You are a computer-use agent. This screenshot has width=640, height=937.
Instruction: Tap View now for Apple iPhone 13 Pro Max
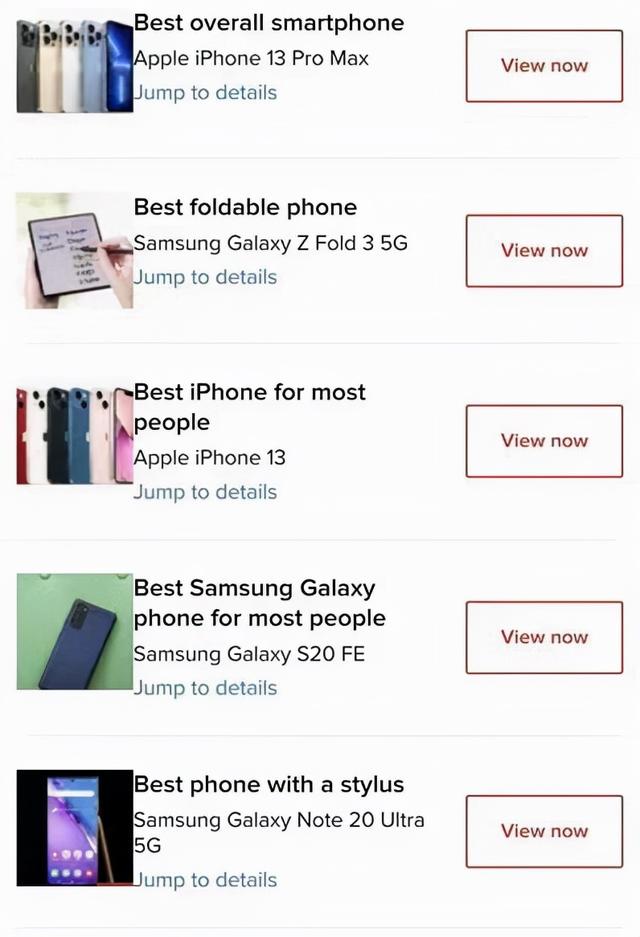(544, 66)
